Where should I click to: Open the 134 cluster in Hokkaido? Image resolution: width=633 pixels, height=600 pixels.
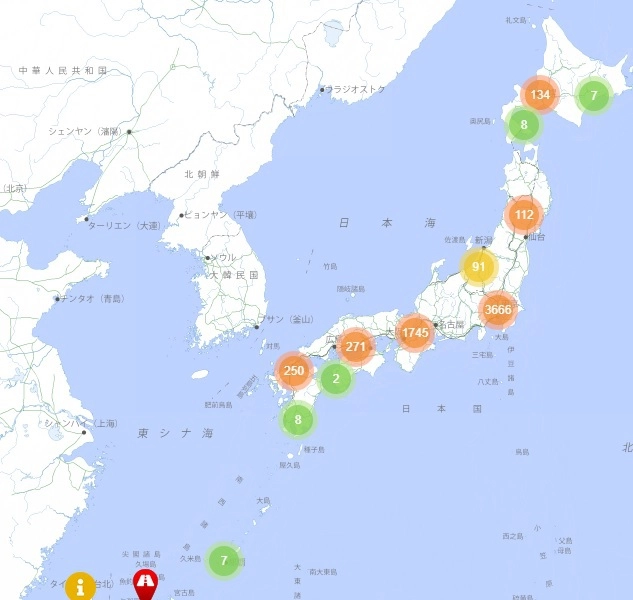click(x=540, y=95)
